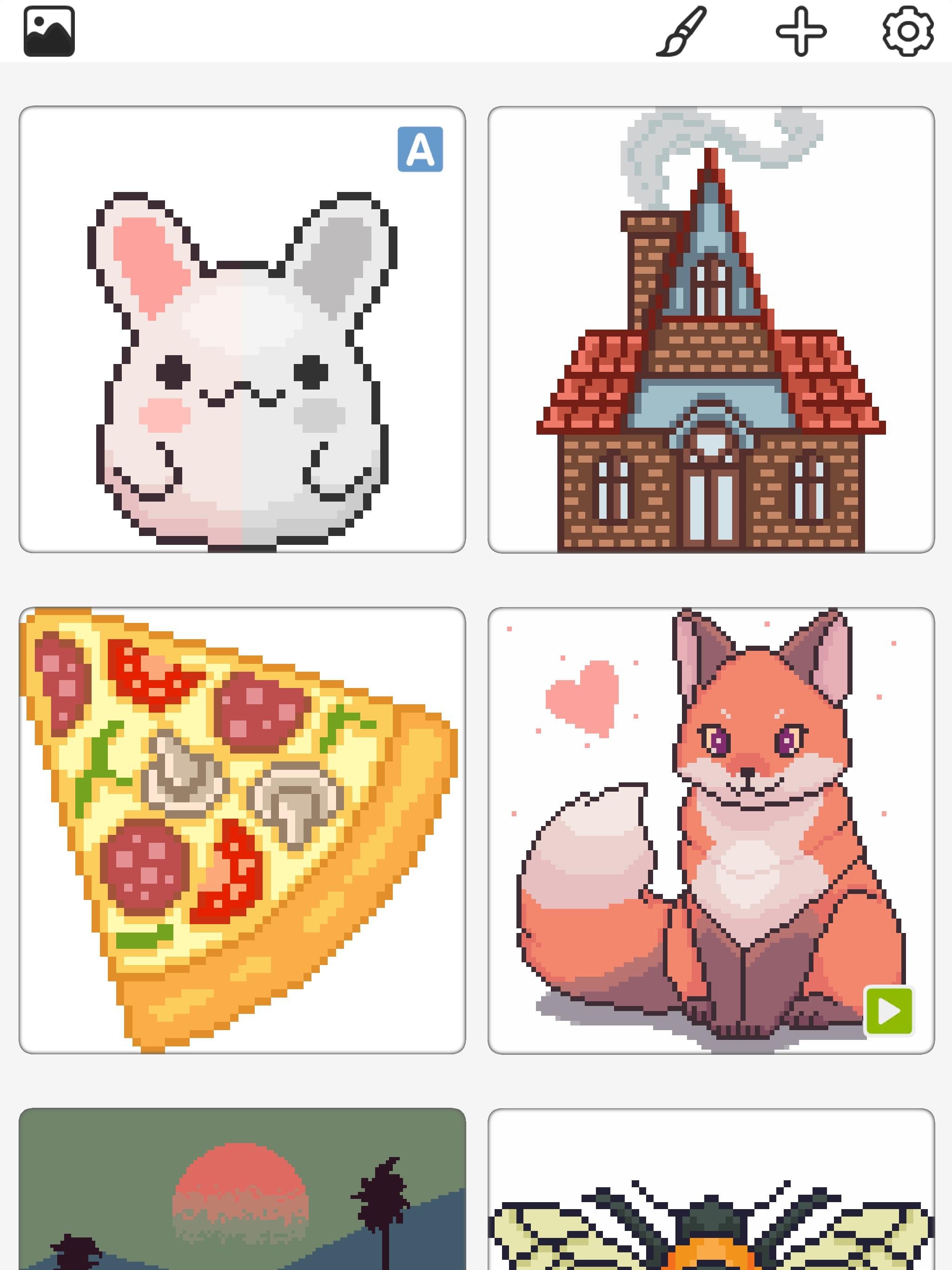Tap the plus icon to add new
The image size is (952, 1270).
pos(800,31)
